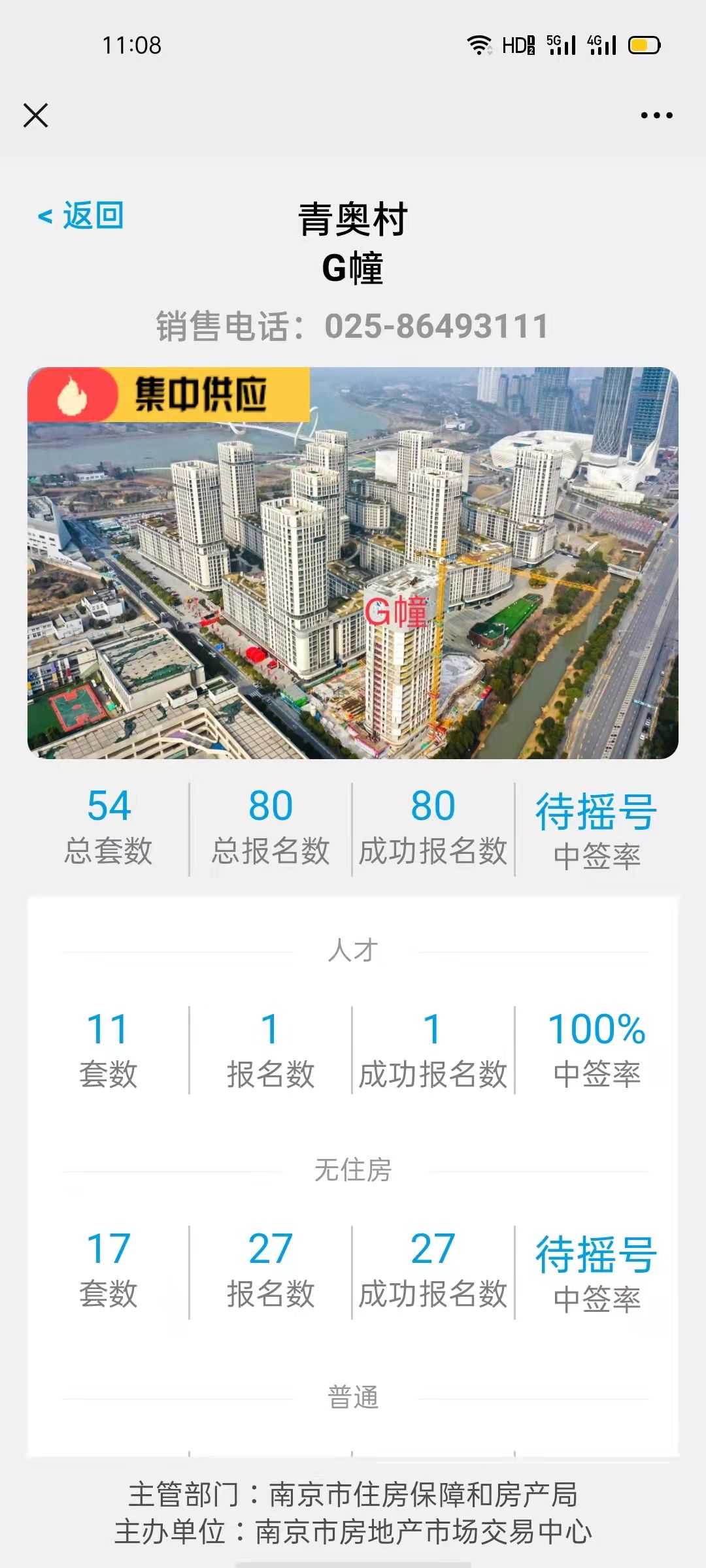Open the three-dot overflow menu

(x=656, y=116)
